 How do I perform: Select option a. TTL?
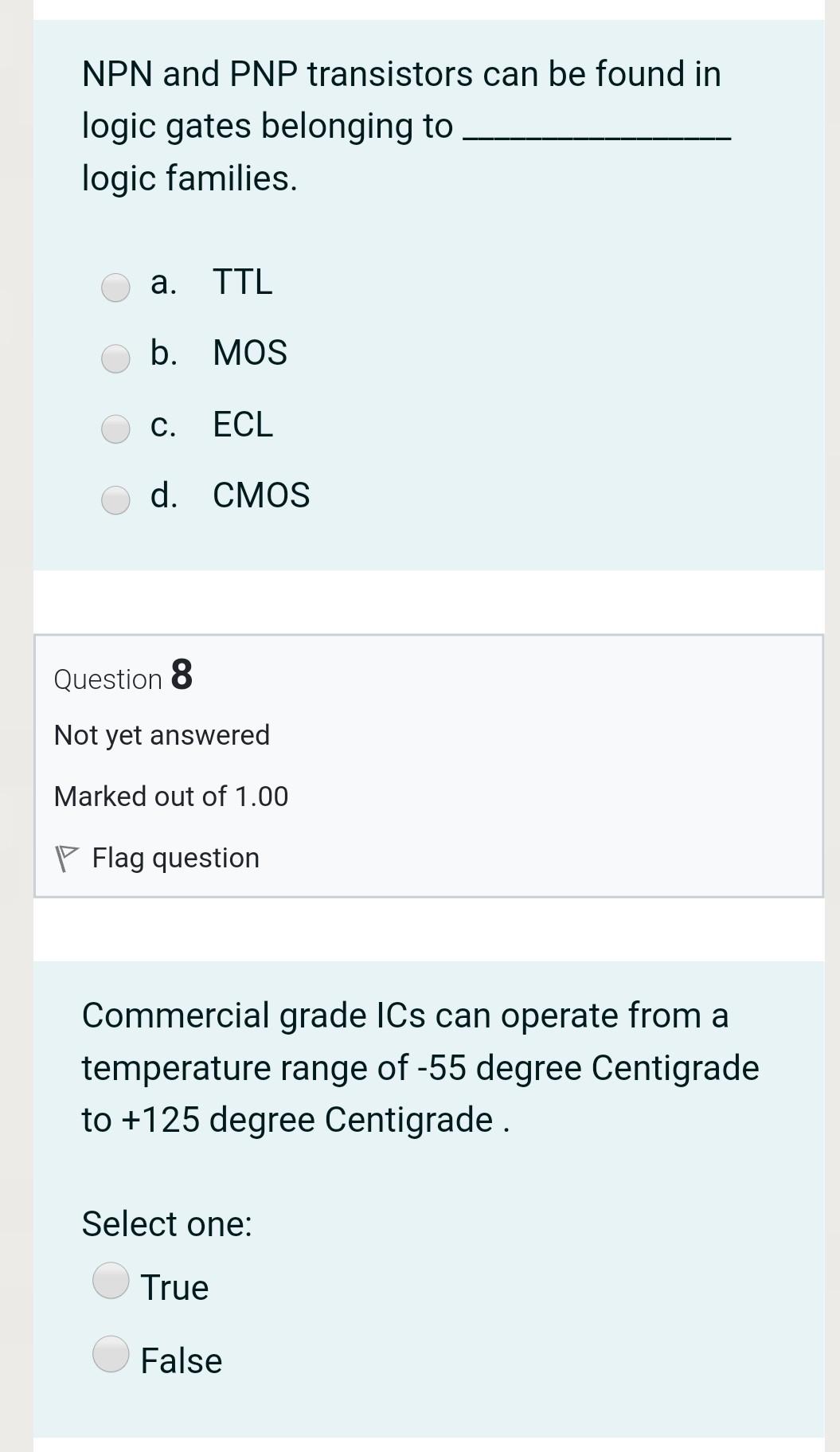[x=115, y=287]
